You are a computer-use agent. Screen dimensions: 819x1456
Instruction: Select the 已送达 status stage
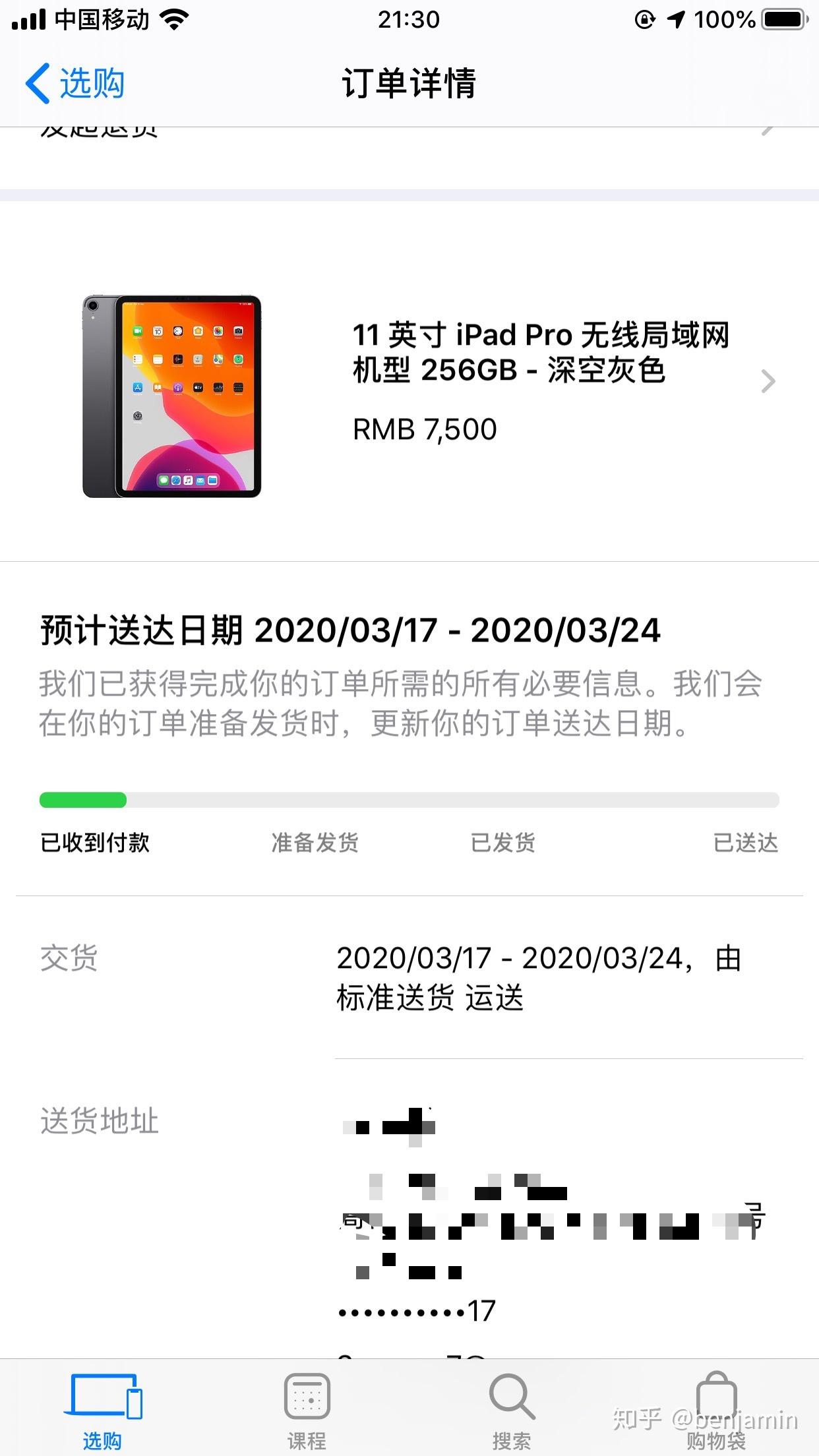[744, 842]
